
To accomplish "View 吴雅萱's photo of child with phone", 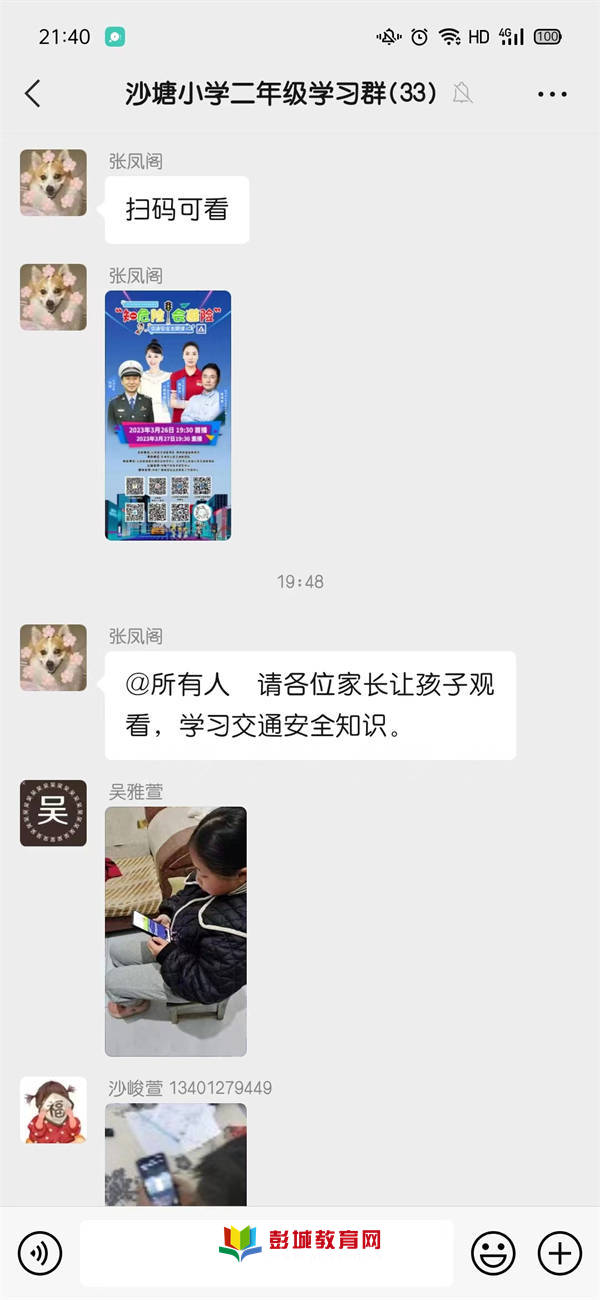I will (176, 931).
